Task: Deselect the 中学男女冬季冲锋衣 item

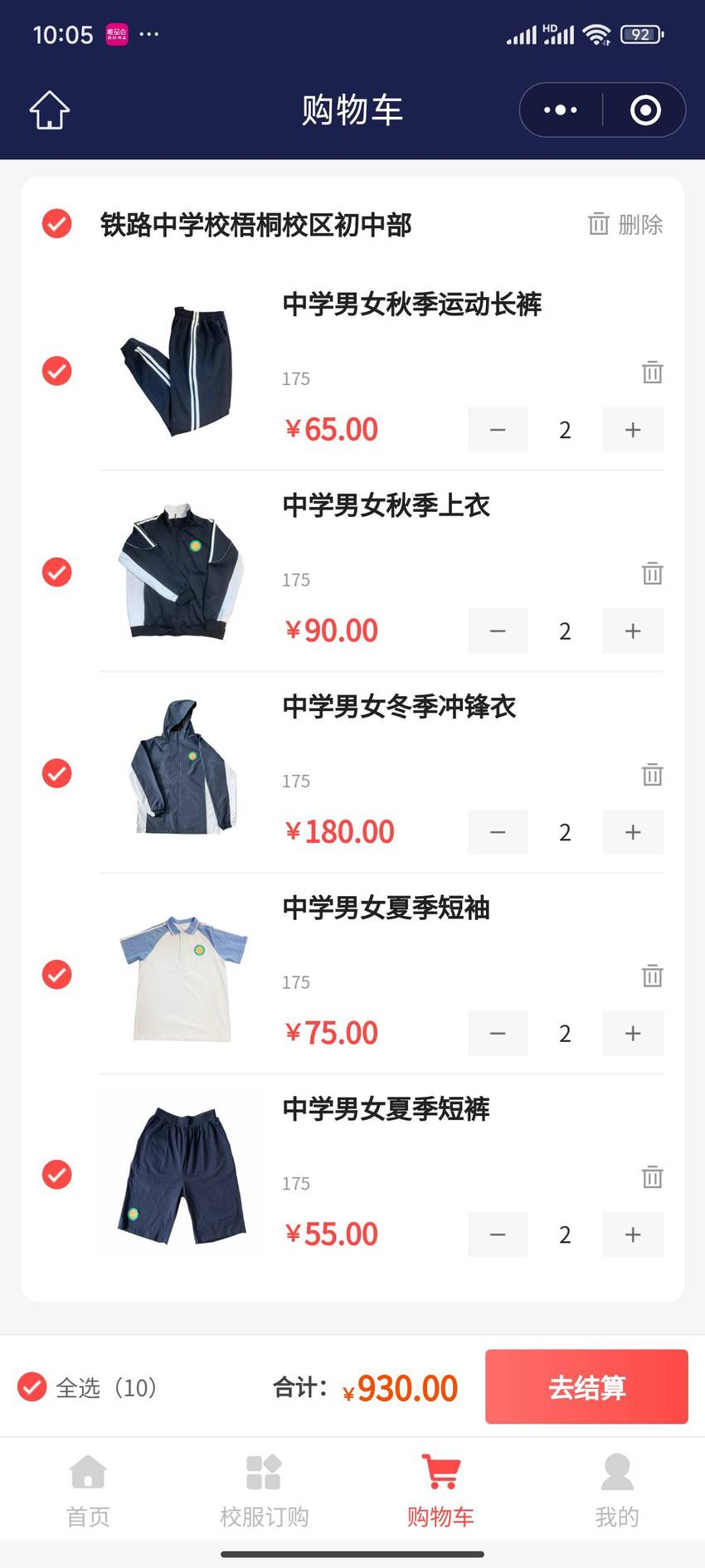Action: pyautogui.click(x=56, y=773)
